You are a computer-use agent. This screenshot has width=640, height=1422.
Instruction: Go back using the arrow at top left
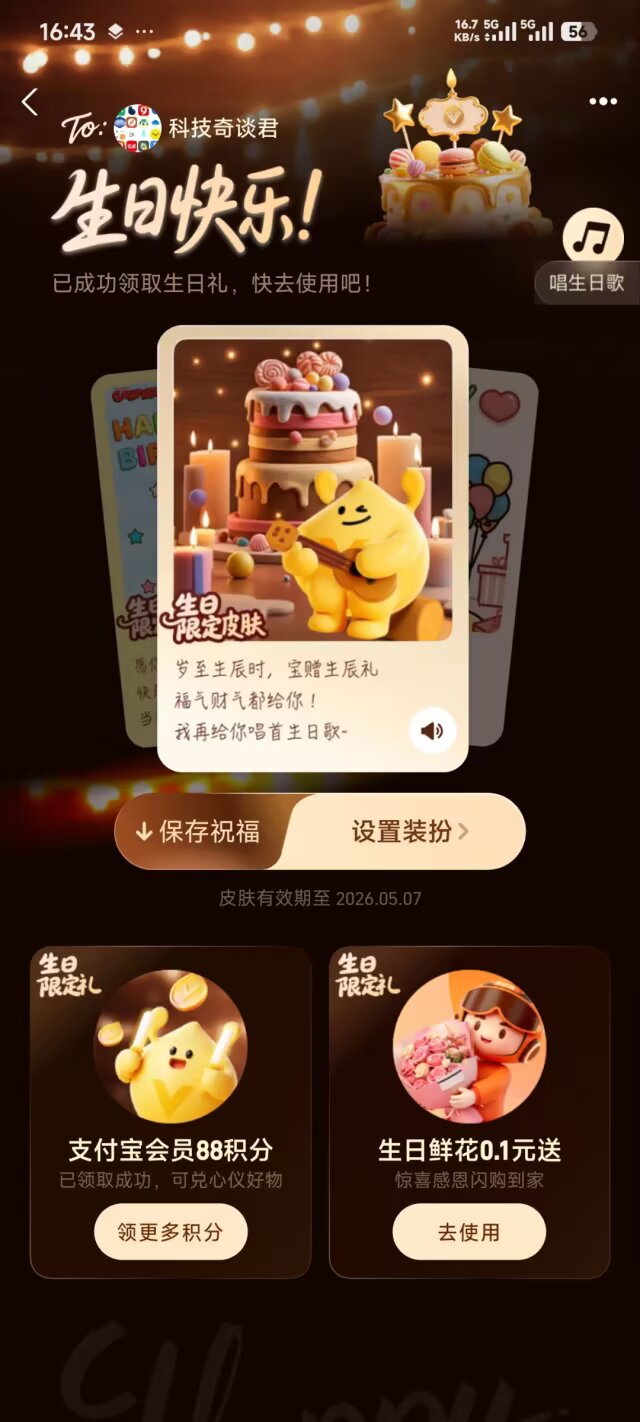[30, 102]
